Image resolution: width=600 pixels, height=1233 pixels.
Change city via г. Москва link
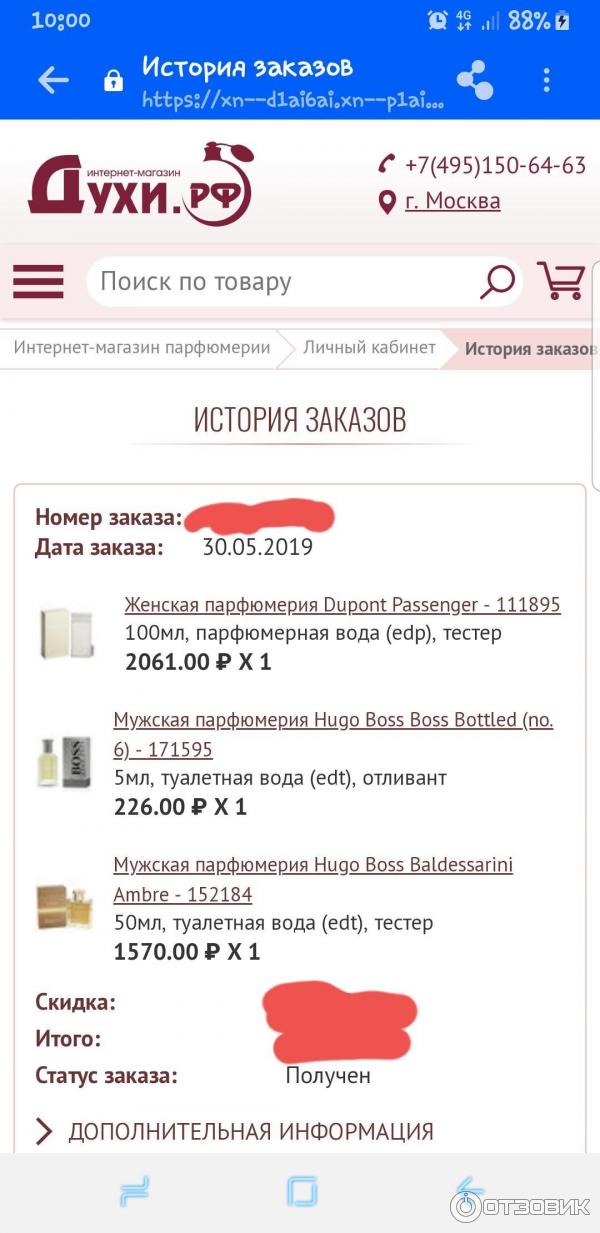pos(452,201)
